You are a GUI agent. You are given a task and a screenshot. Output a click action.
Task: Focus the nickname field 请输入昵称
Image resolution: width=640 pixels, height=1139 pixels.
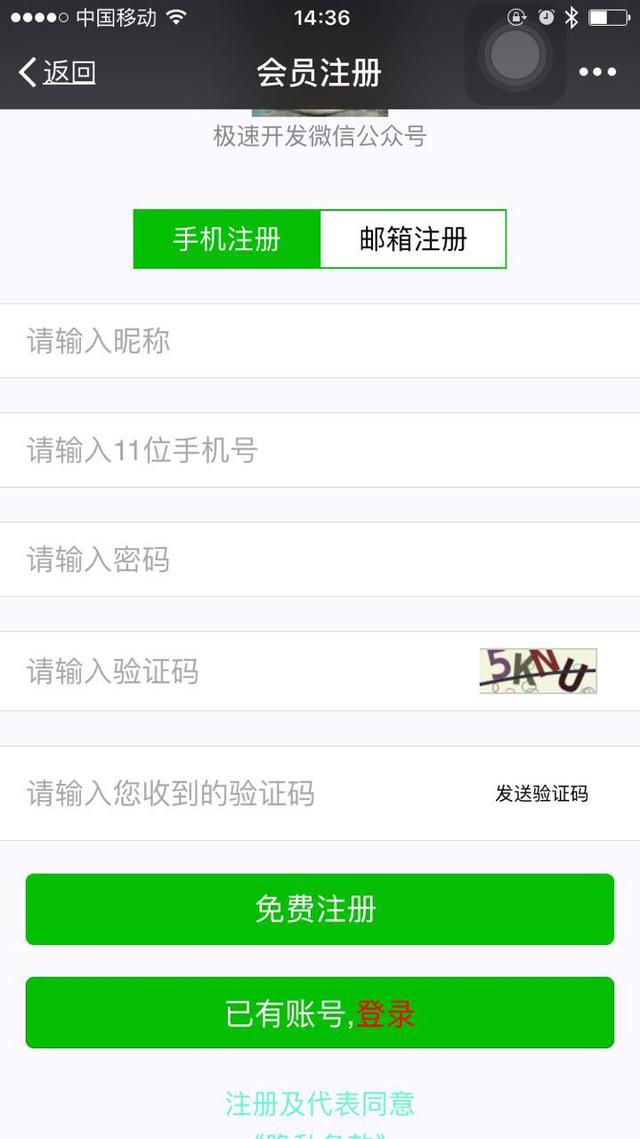320,341
